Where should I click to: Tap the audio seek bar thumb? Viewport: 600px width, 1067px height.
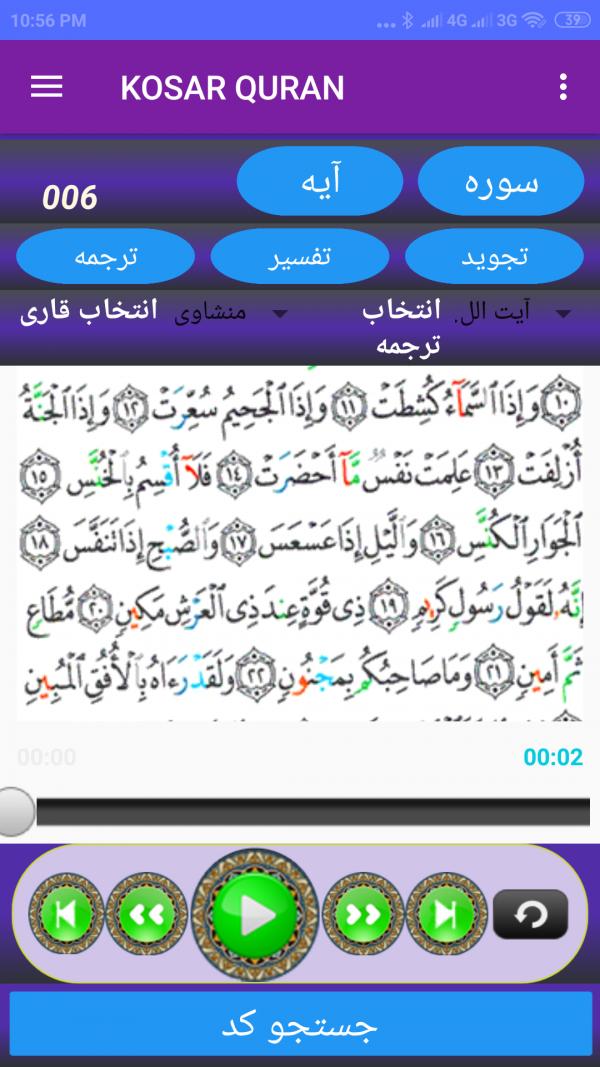(14, 812)
